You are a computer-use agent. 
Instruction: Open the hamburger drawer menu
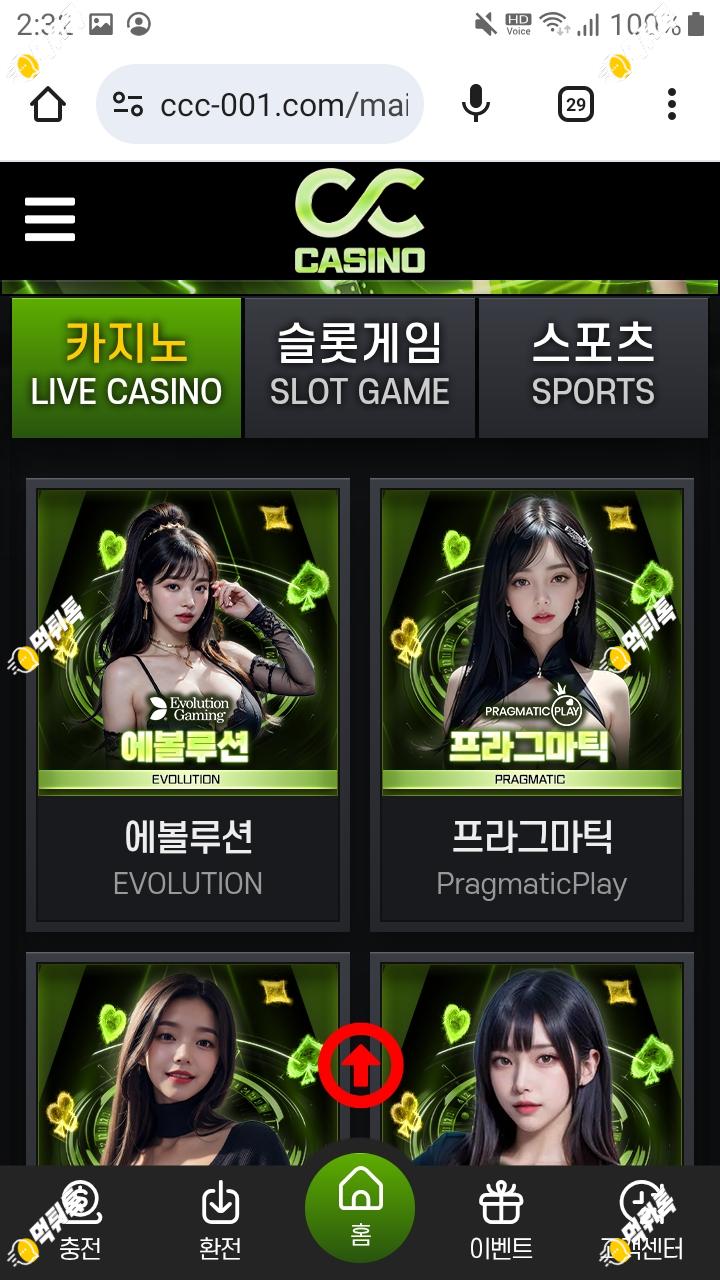pyautogui.click(x=50, y=219)
